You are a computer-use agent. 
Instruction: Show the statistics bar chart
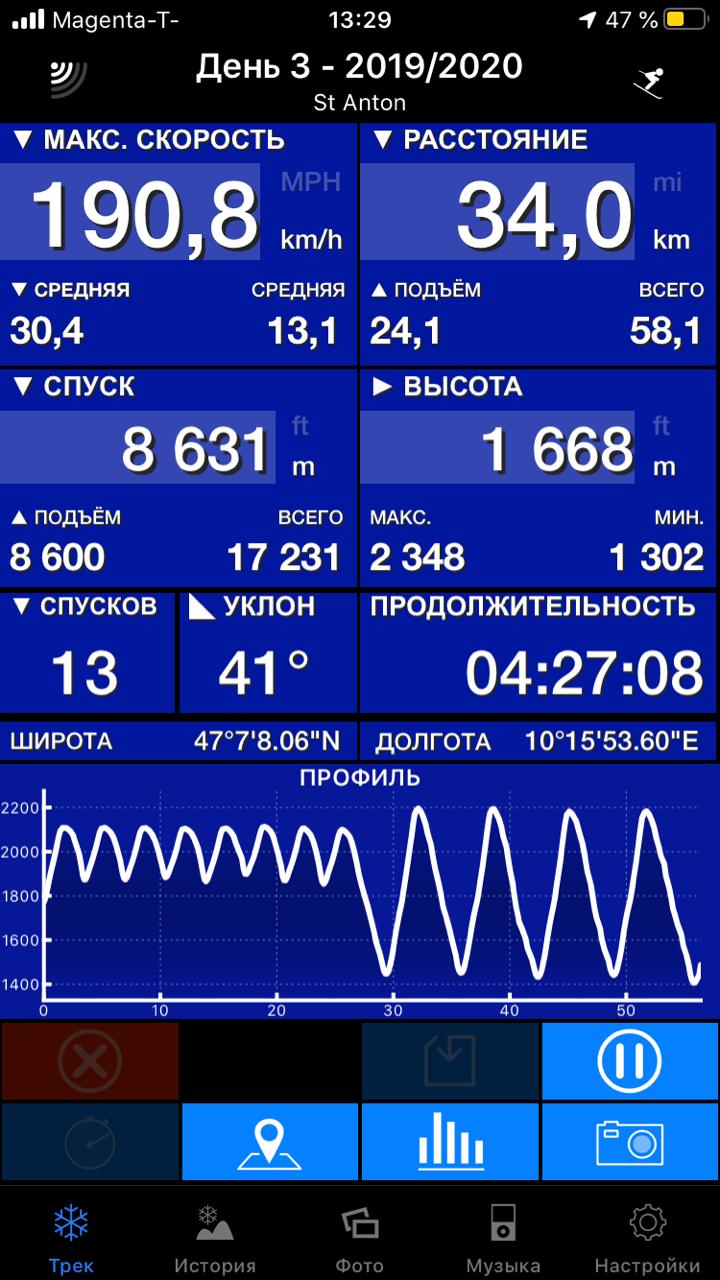450,1142
